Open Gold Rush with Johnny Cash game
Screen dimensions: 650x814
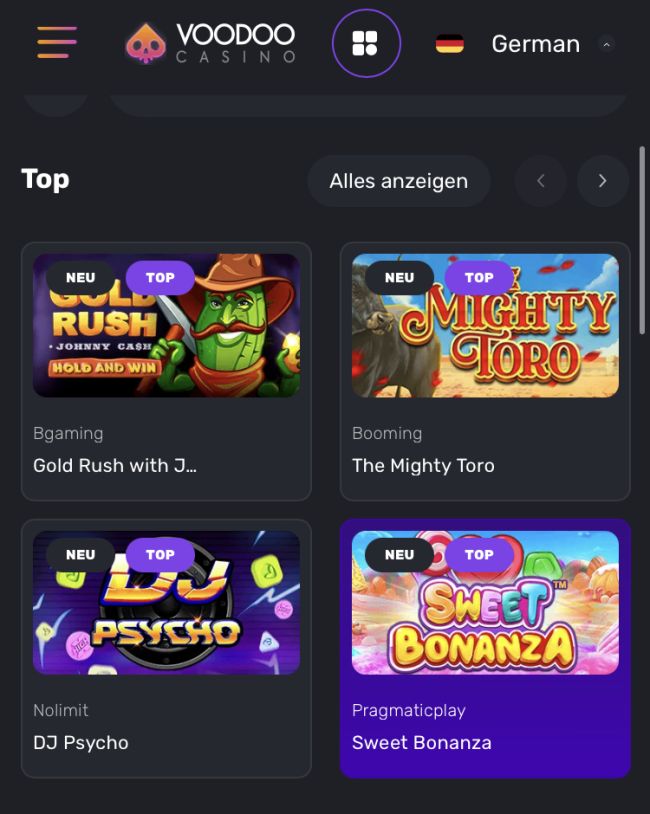(x=166, y=326)
